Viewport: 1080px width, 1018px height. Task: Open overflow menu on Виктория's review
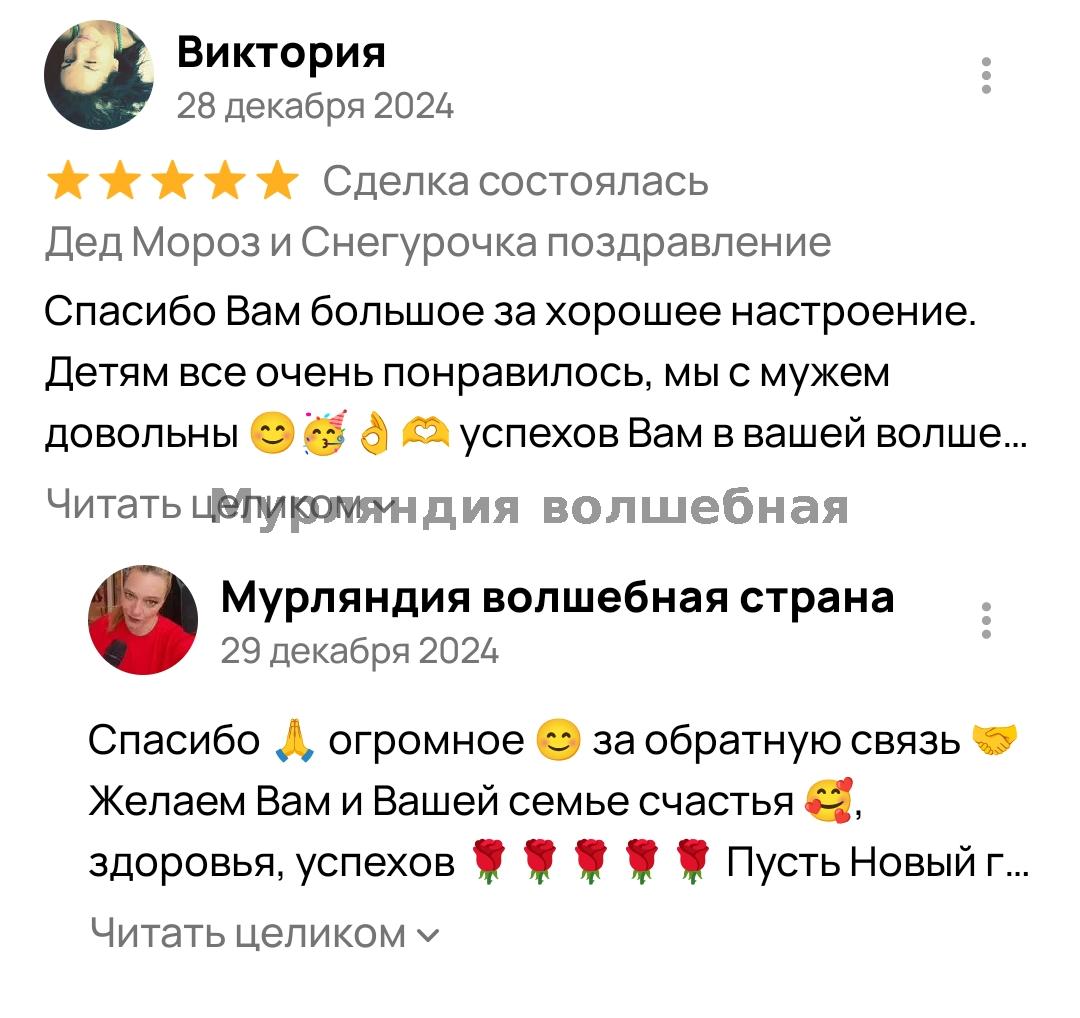click(986, 77)
